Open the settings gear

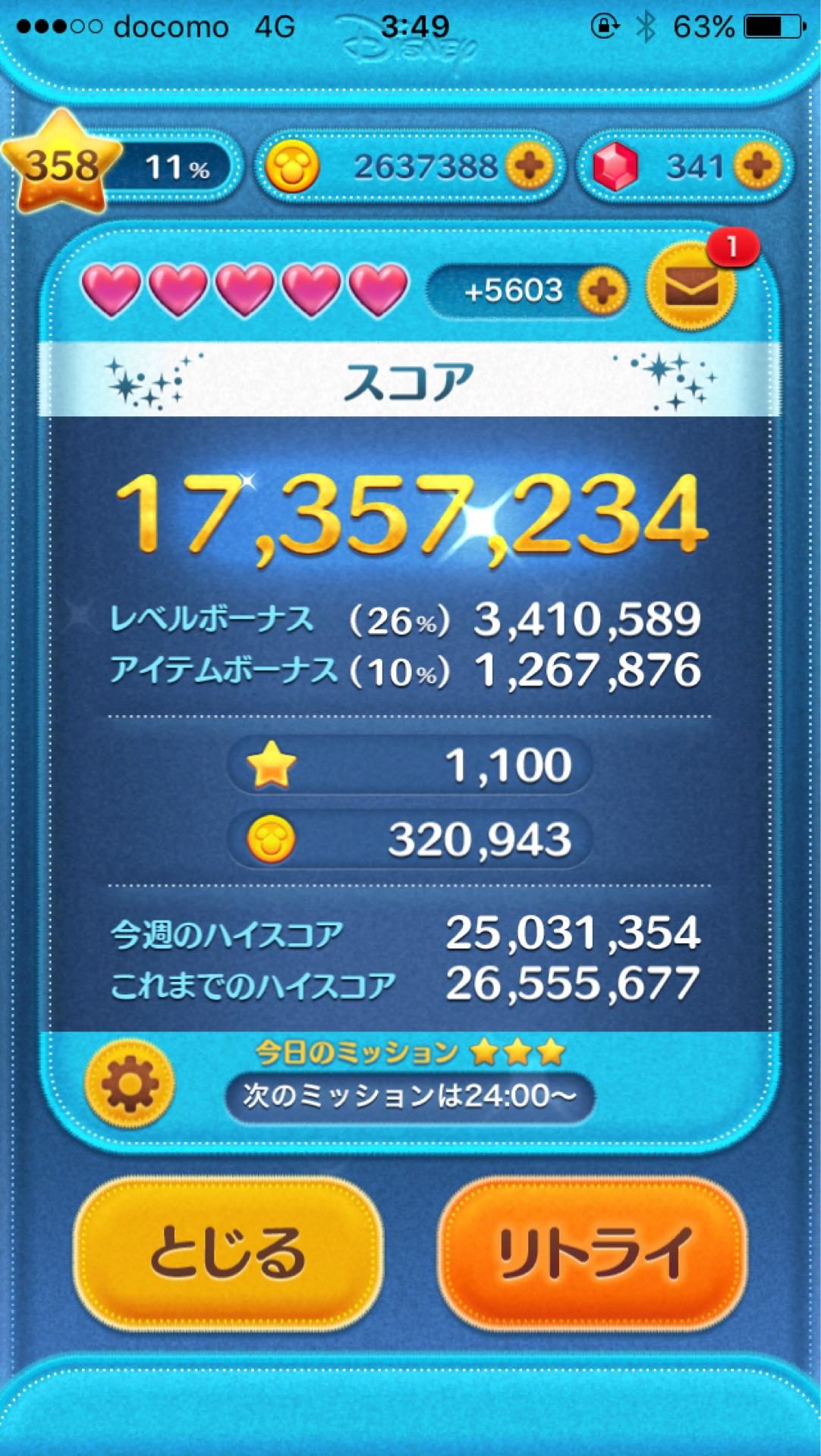tap(130, 1084)
